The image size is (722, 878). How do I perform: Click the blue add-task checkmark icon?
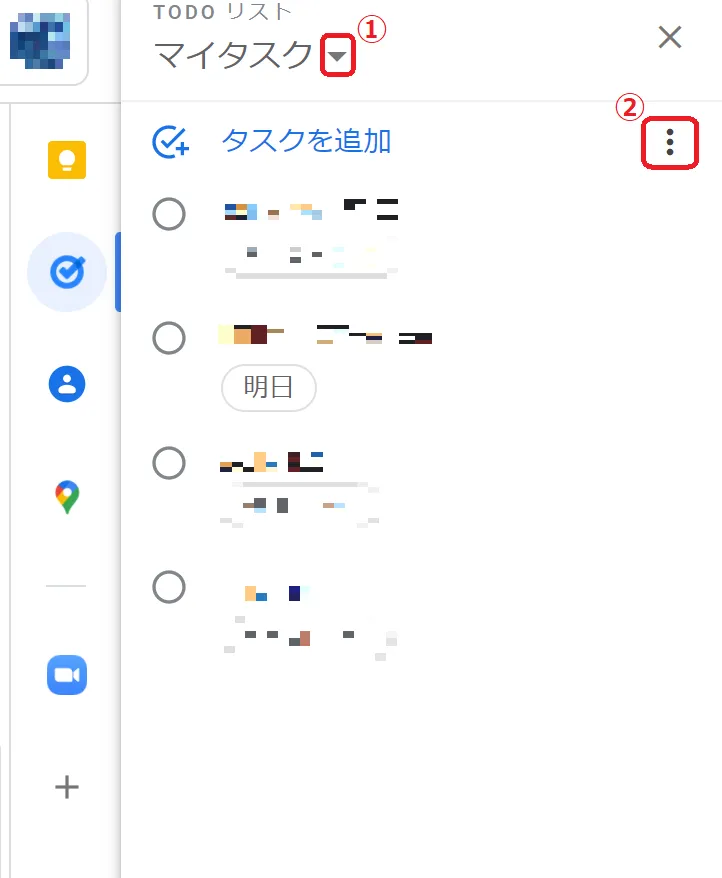[170, 143]
